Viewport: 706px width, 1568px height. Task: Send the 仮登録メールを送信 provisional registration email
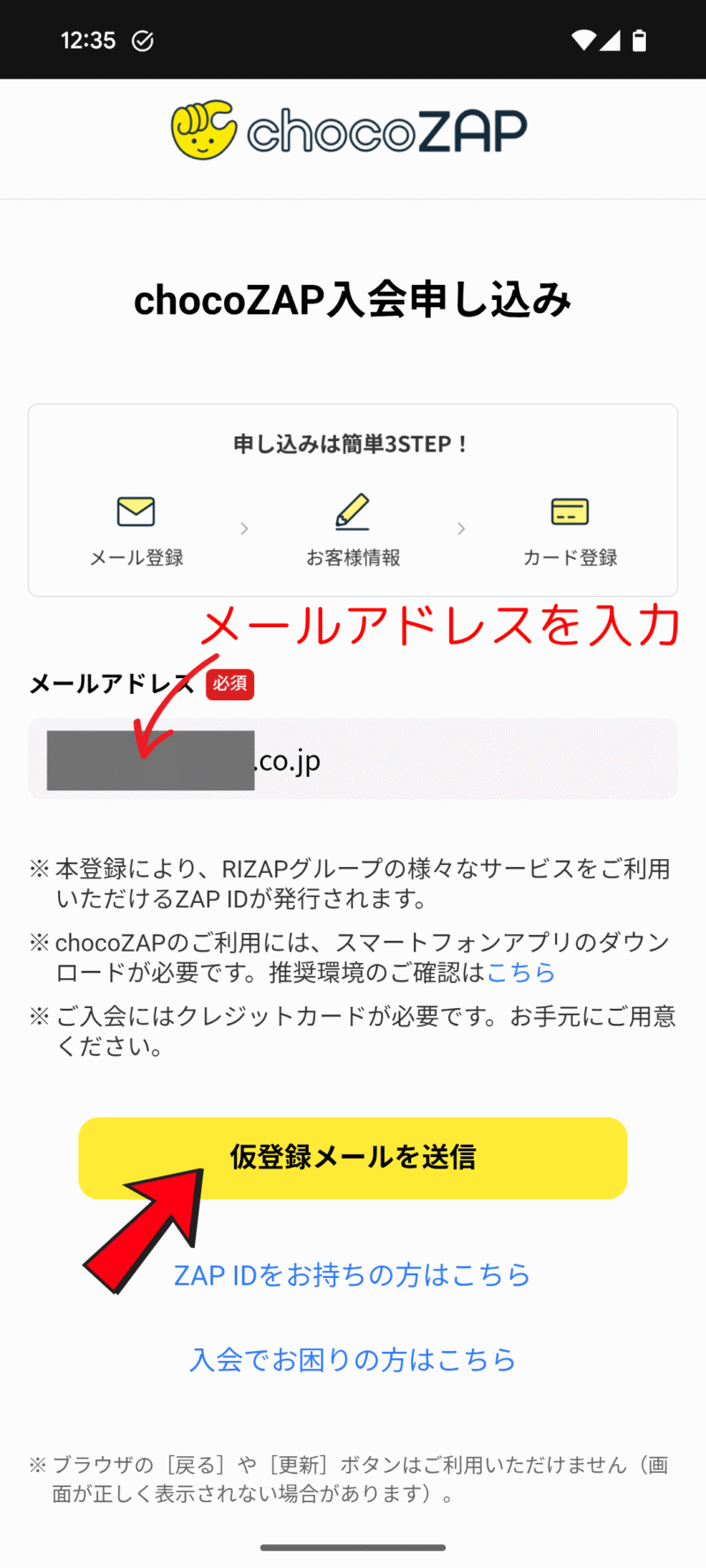[x=353, y=1157]
